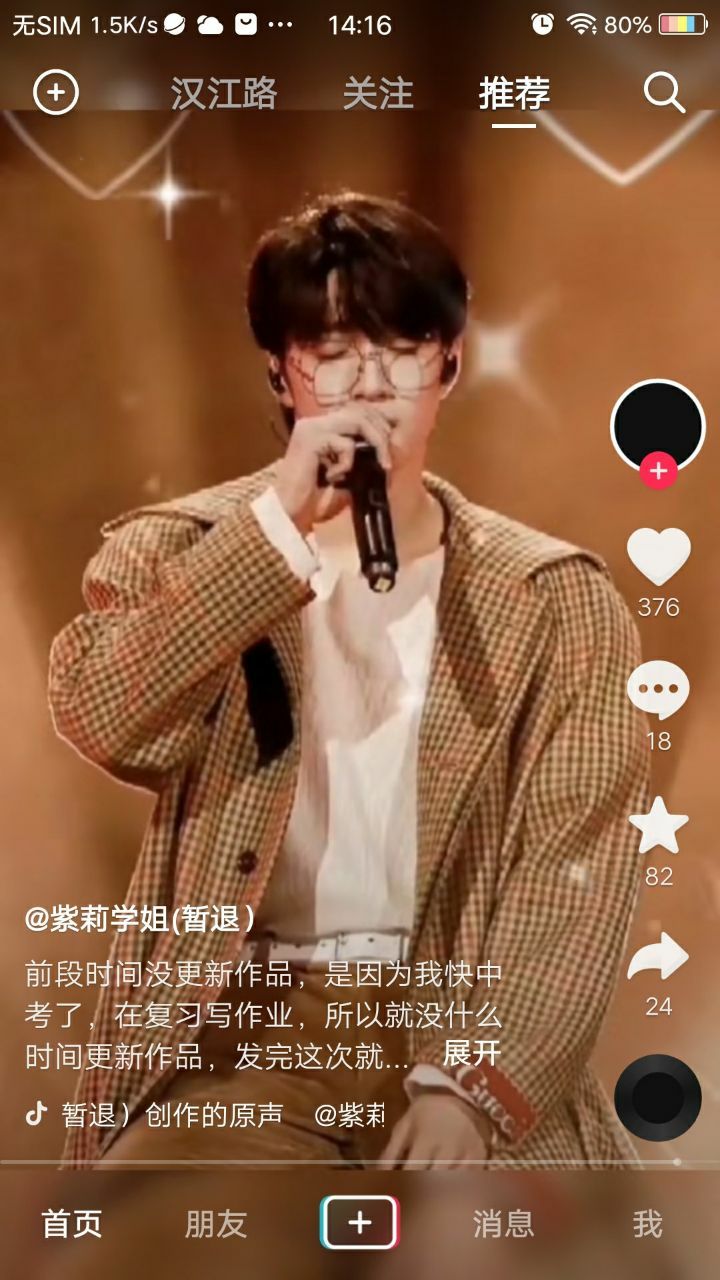Open the 我 profile tab
This screenshot has height=1280, width=720.
click(x=647, y=1223)
